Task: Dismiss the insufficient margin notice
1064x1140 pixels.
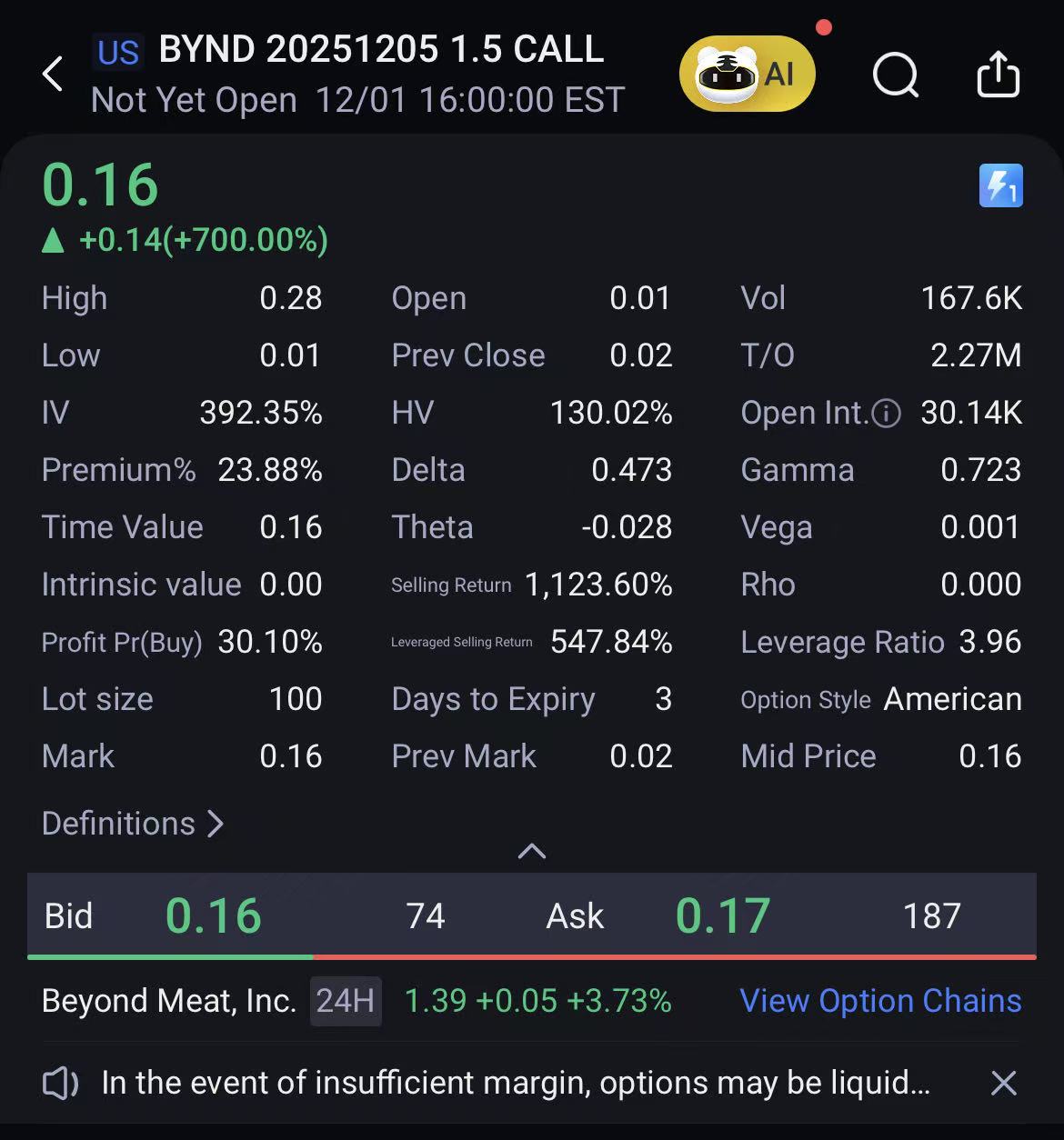Action: (x=1003, y=1083)
